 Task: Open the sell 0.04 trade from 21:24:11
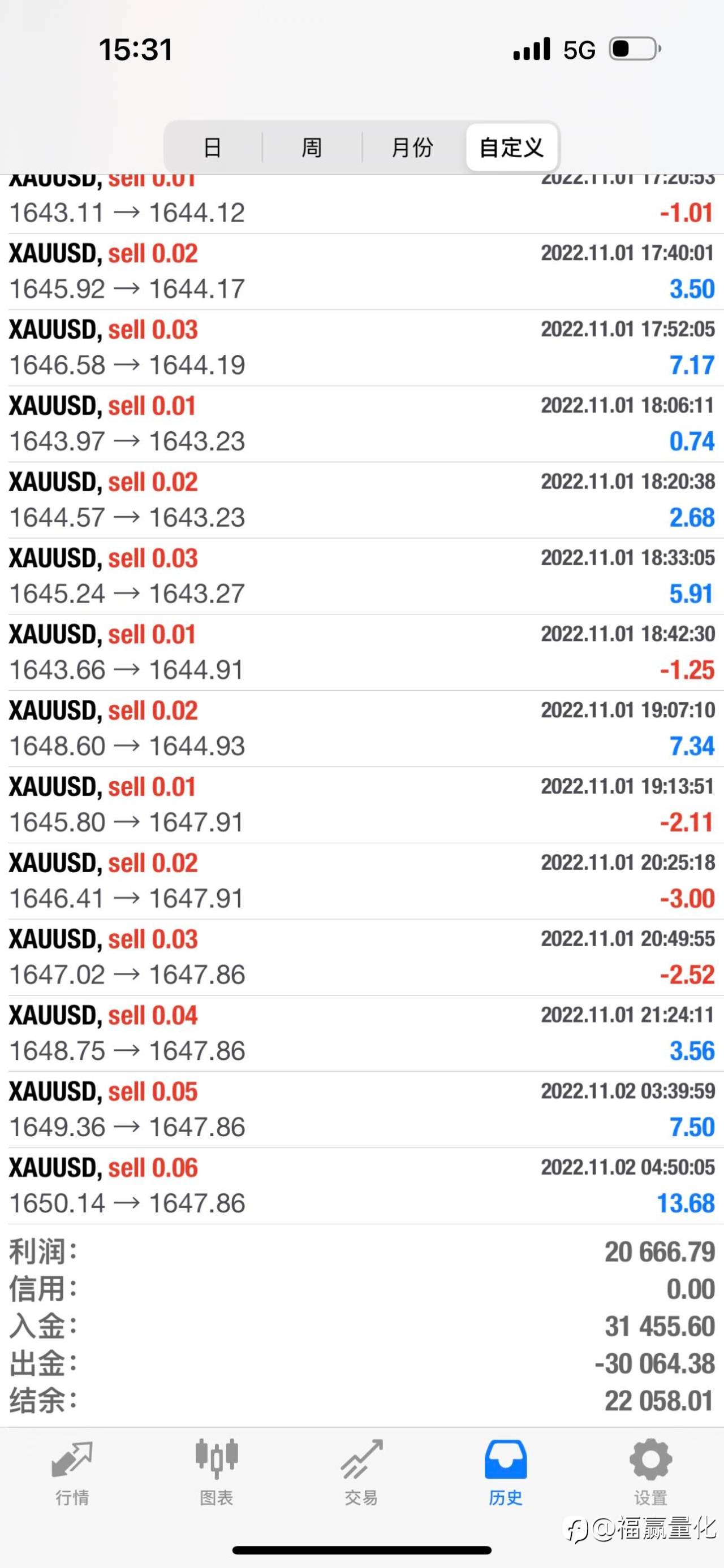[361, 1034]
